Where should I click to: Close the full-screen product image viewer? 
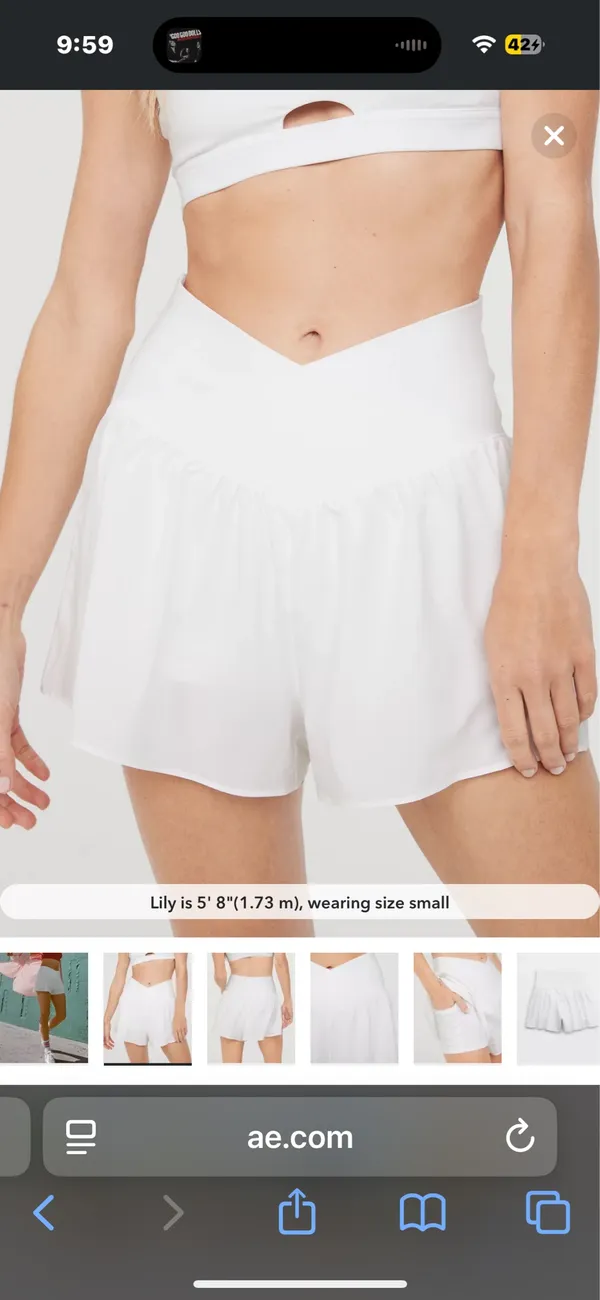[x=554, y=136]
